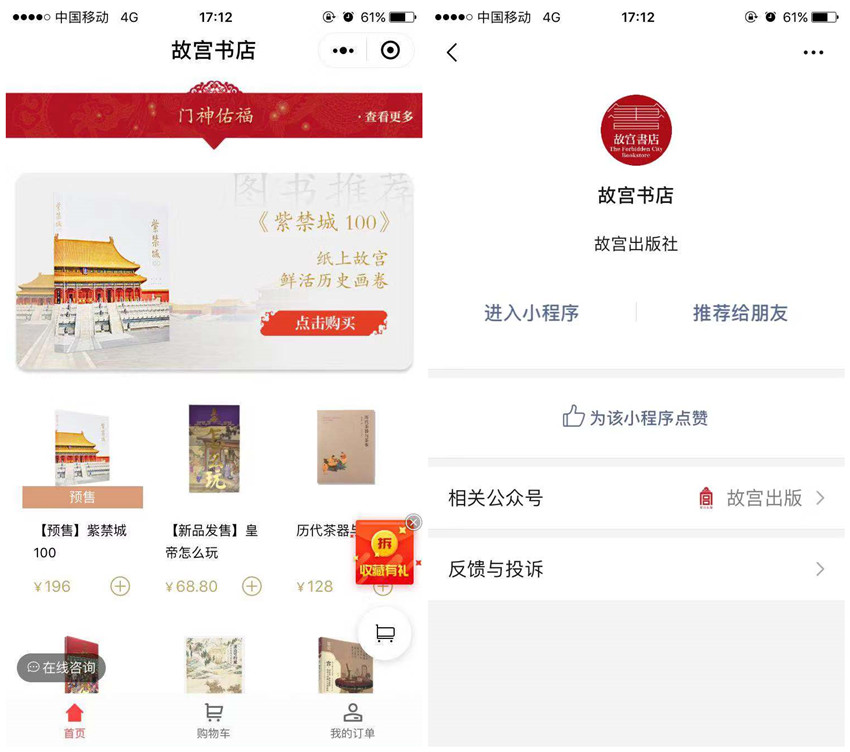
Task: Add 皇帝怎么玩 (¥68.80) to cart
Action: [x=252, y=586]
